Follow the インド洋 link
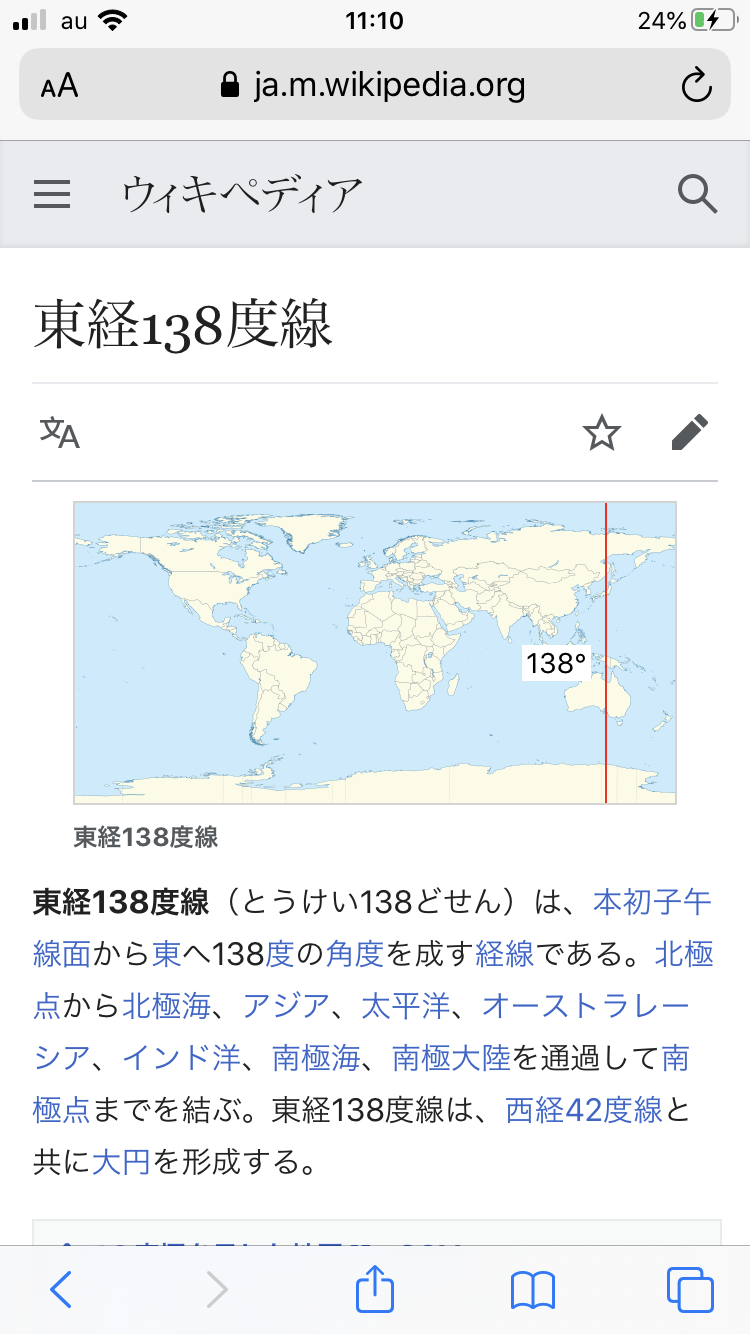The height and width of the screenshot is (1334, 750). [x=182, y=1058]
